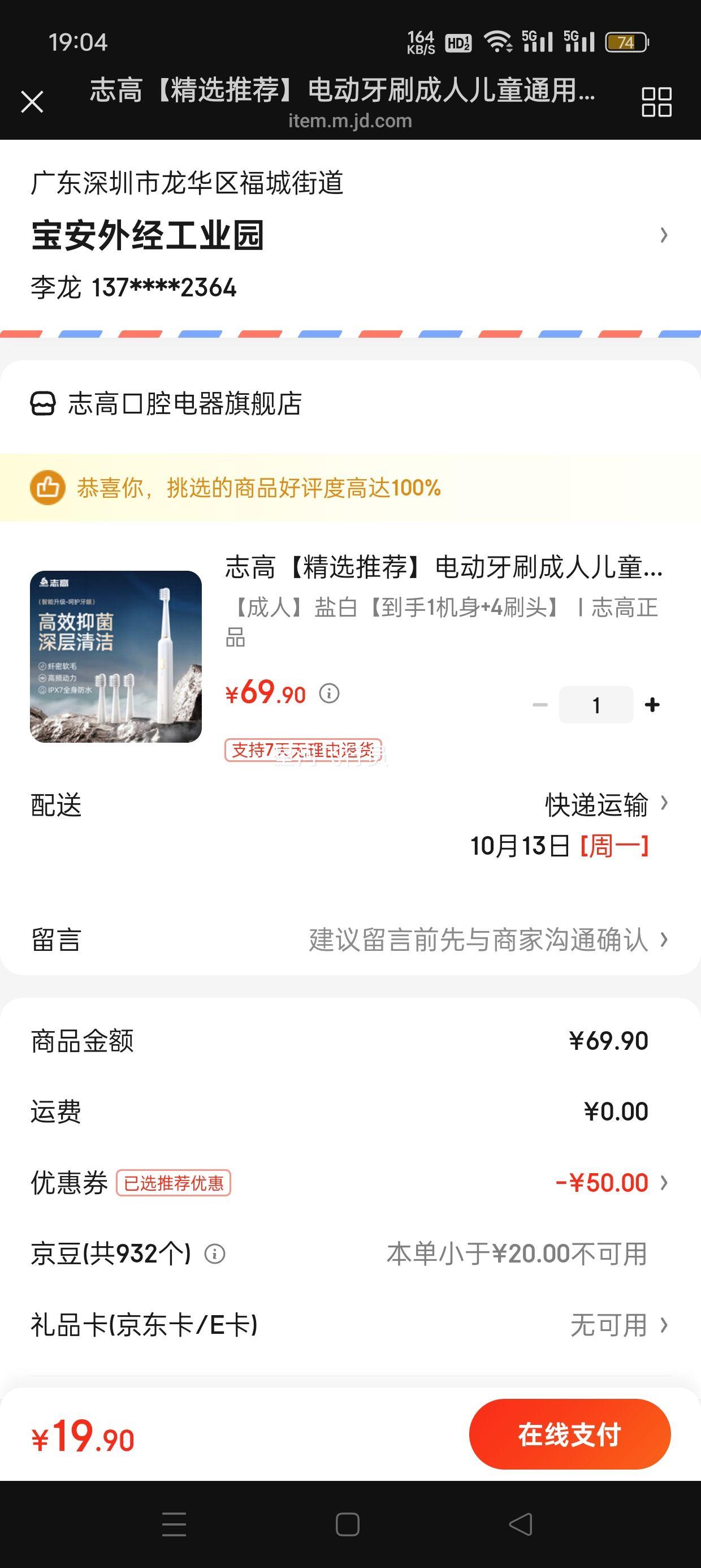This screenshot has height=1568, width=701.
Task: Go to the phone's home screen
Action: coord(348,1524)
